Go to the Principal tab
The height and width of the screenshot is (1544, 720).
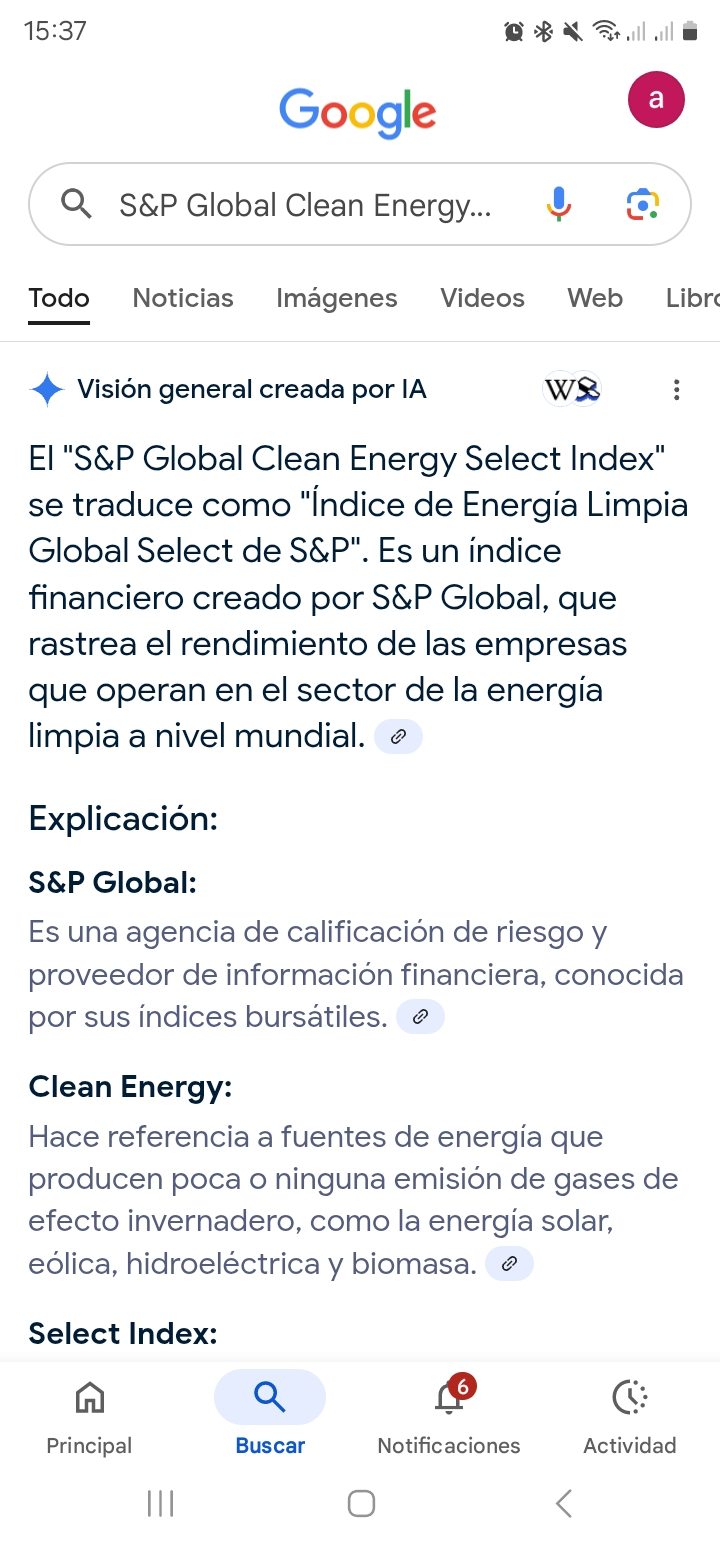89,1416
